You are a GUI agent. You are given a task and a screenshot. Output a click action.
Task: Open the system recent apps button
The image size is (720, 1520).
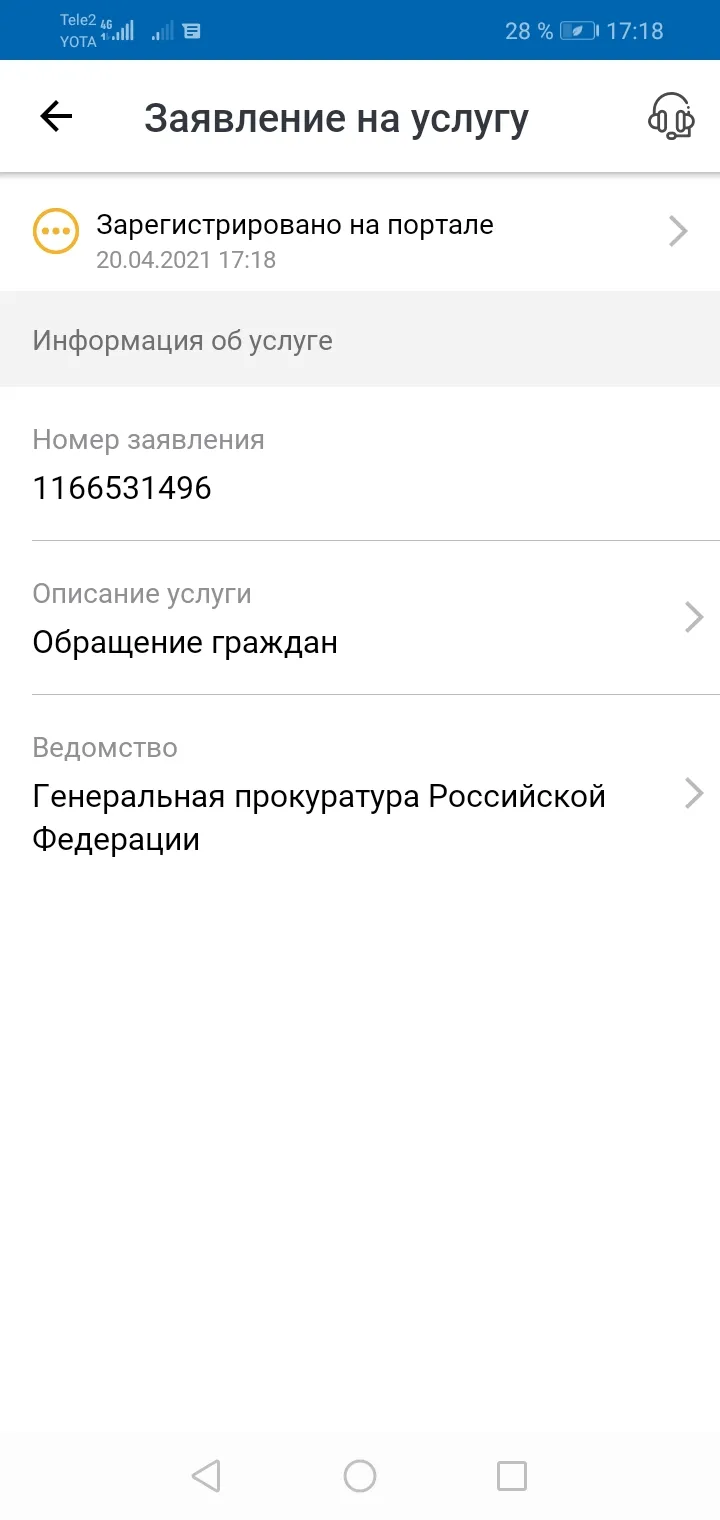(x=512, y=1476)
